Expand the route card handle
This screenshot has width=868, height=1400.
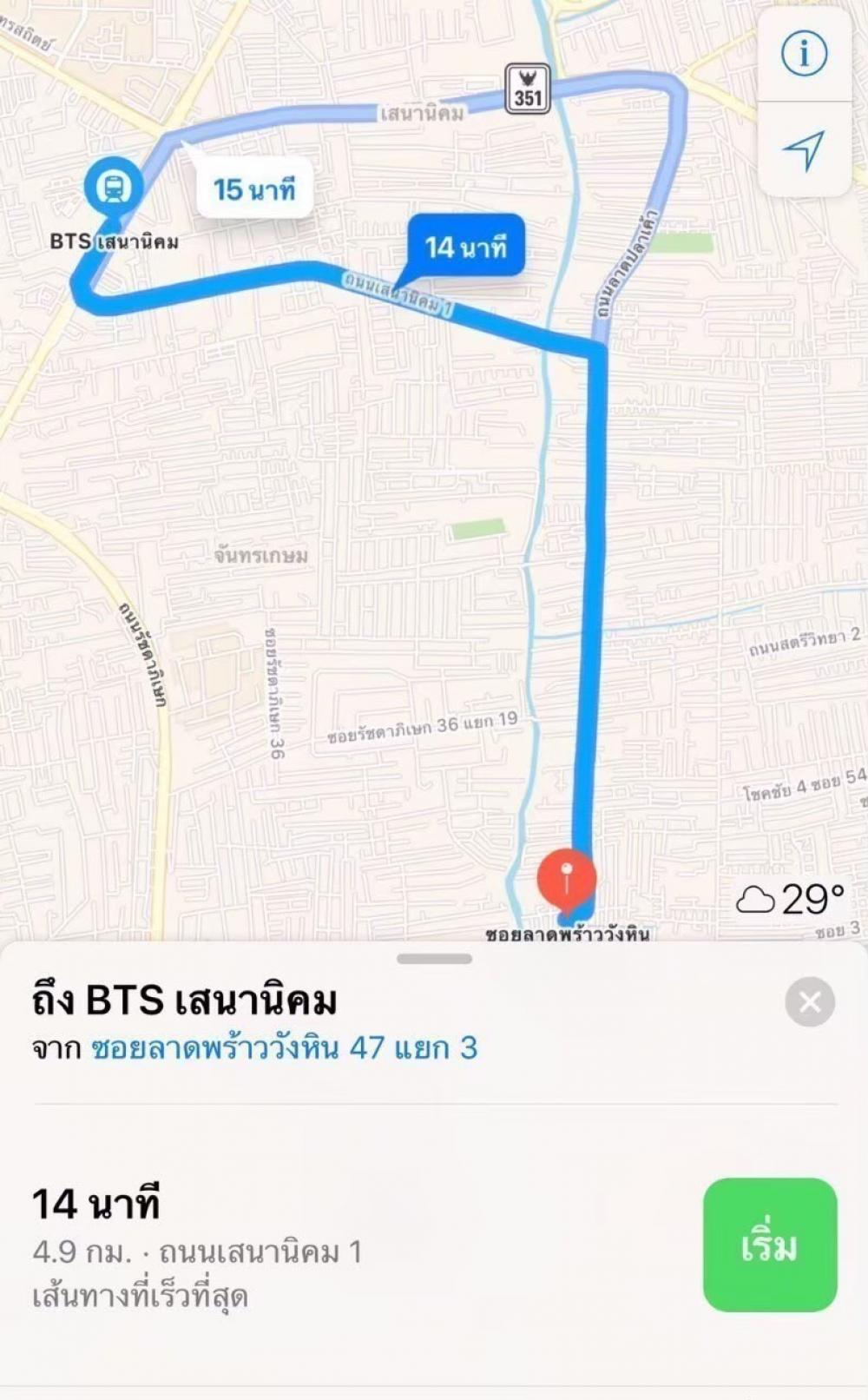coord(434,959)
